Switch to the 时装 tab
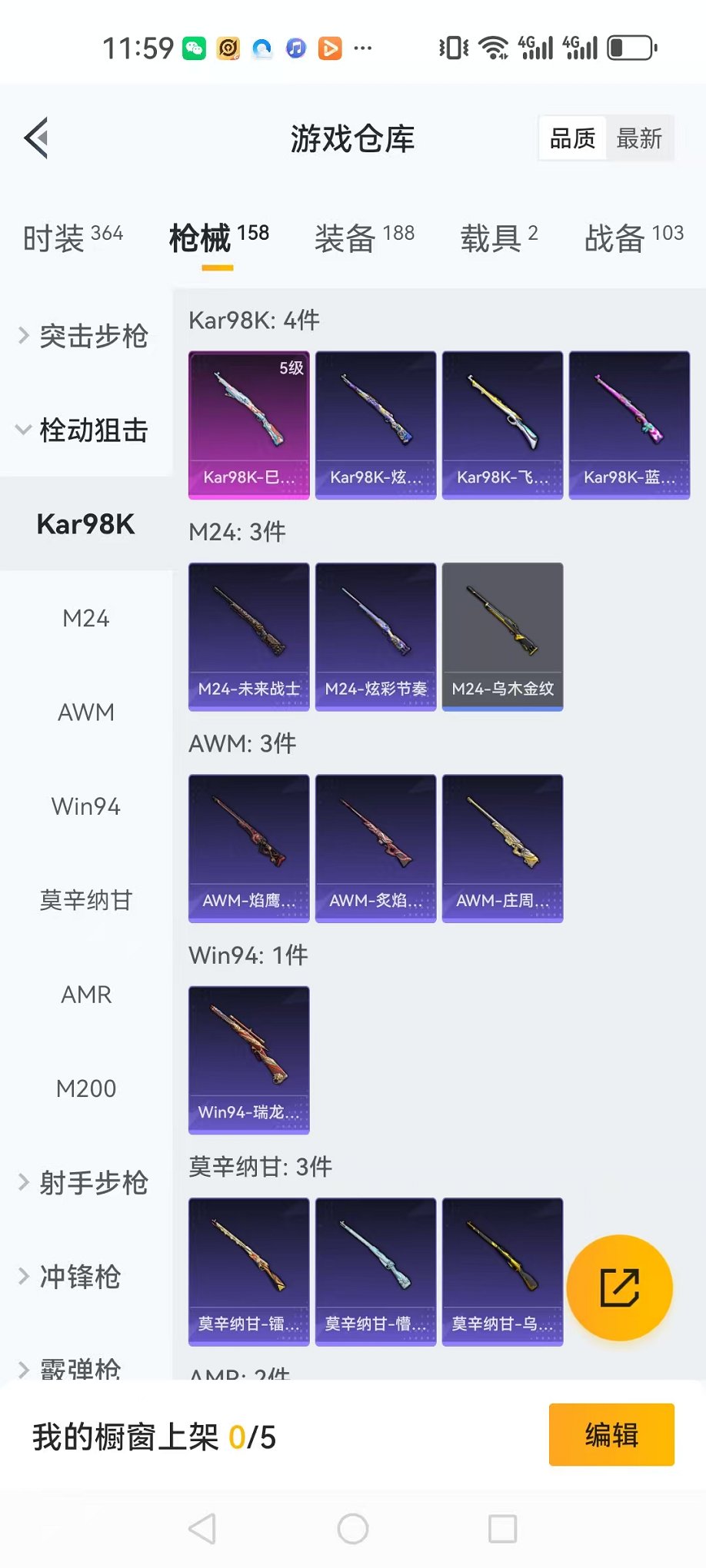The width and height of the screenshot is (706, 1568). point(72,238)
